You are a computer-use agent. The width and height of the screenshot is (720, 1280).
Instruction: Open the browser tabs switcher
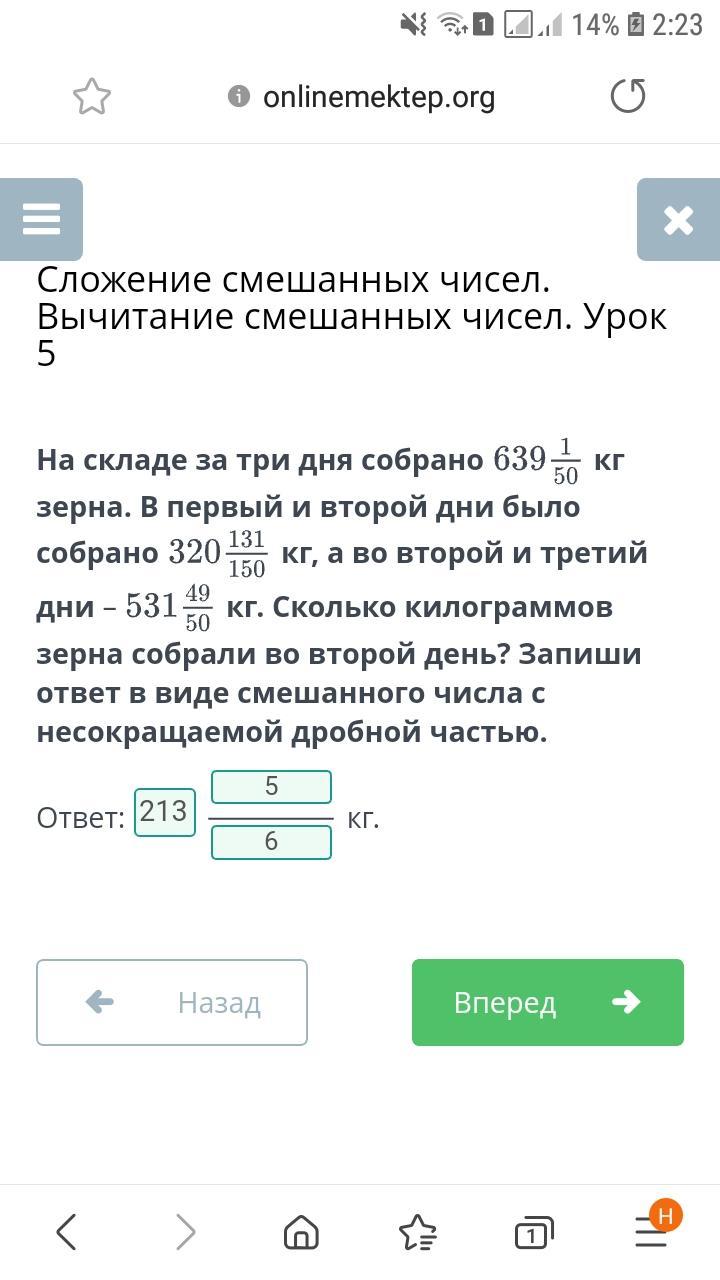click(533, 1233)
